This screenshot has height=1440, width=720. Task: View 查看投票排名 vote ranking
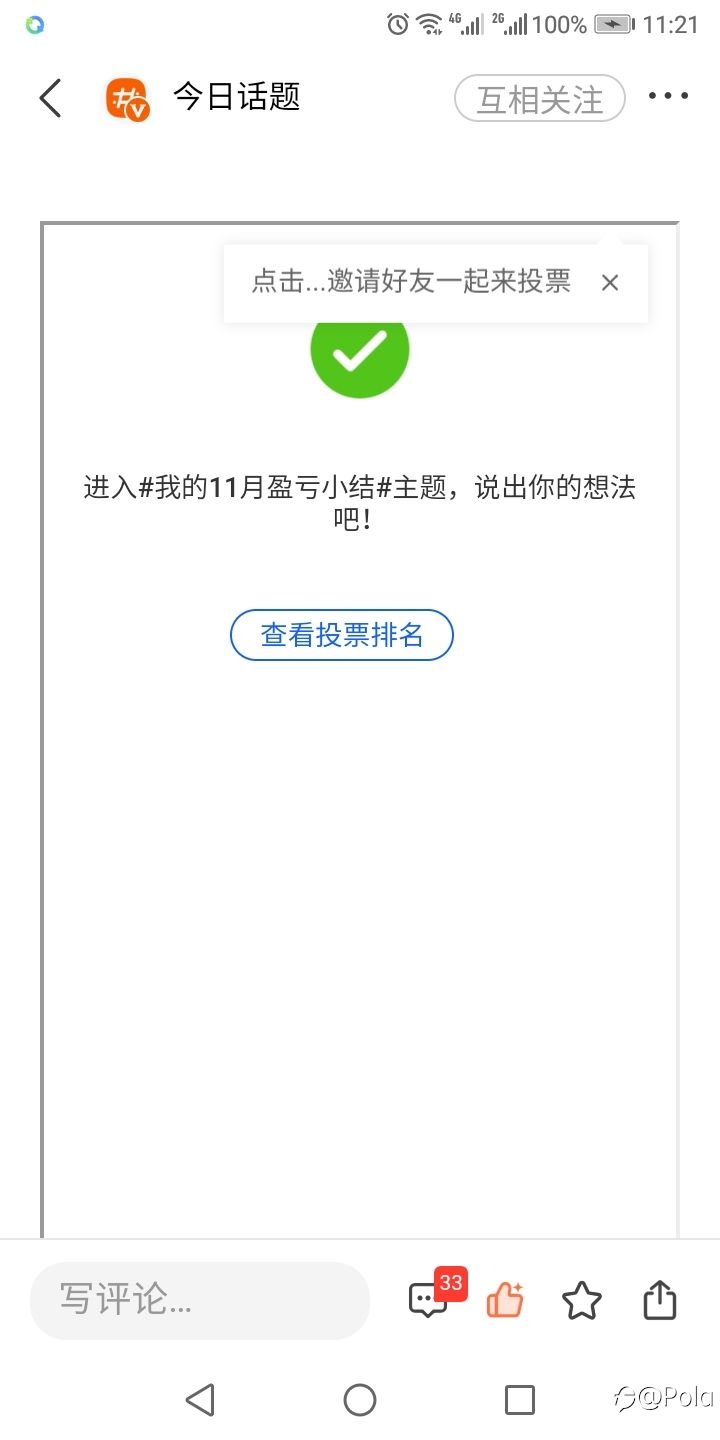point(342,635)
